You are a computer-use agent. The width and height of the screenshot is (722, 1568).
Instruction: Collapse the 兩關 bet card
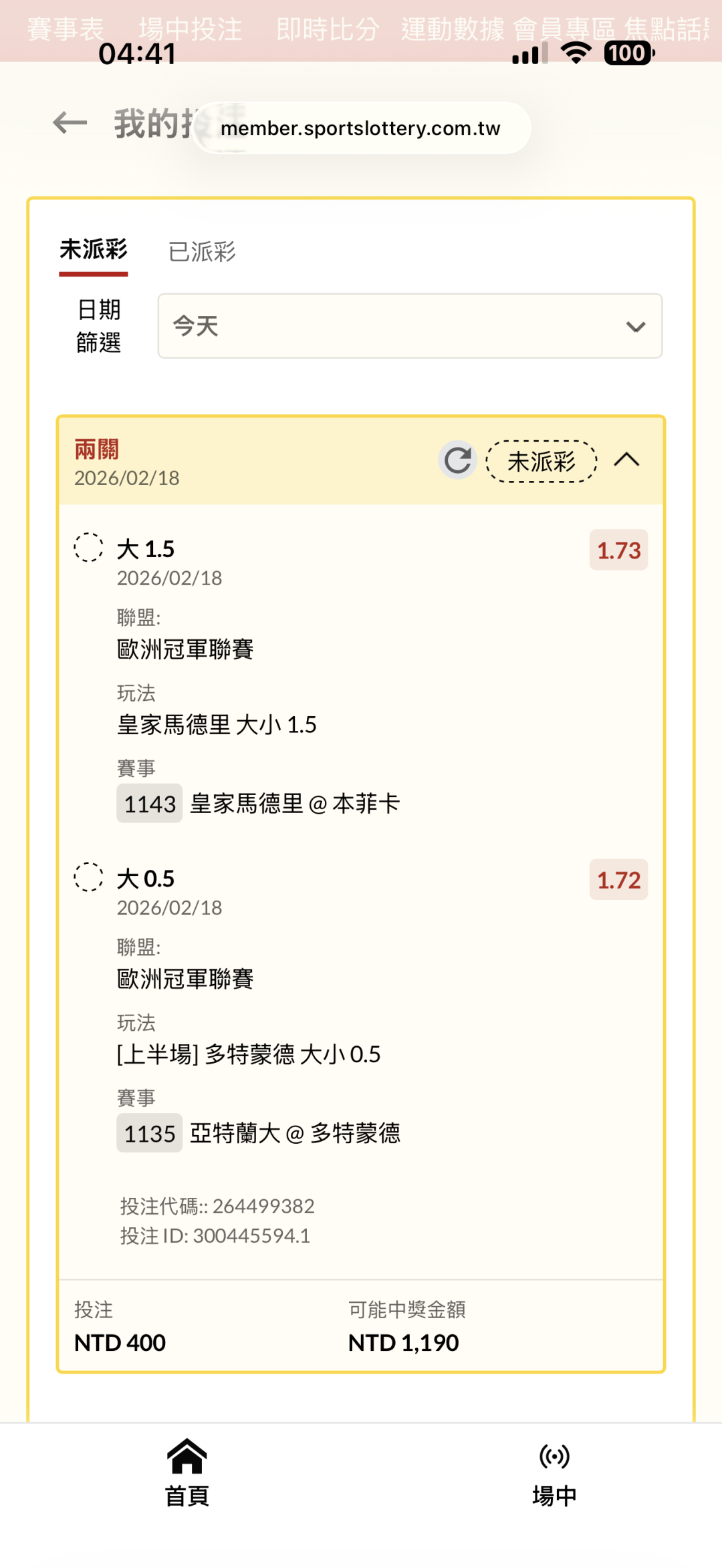[626, 460]
